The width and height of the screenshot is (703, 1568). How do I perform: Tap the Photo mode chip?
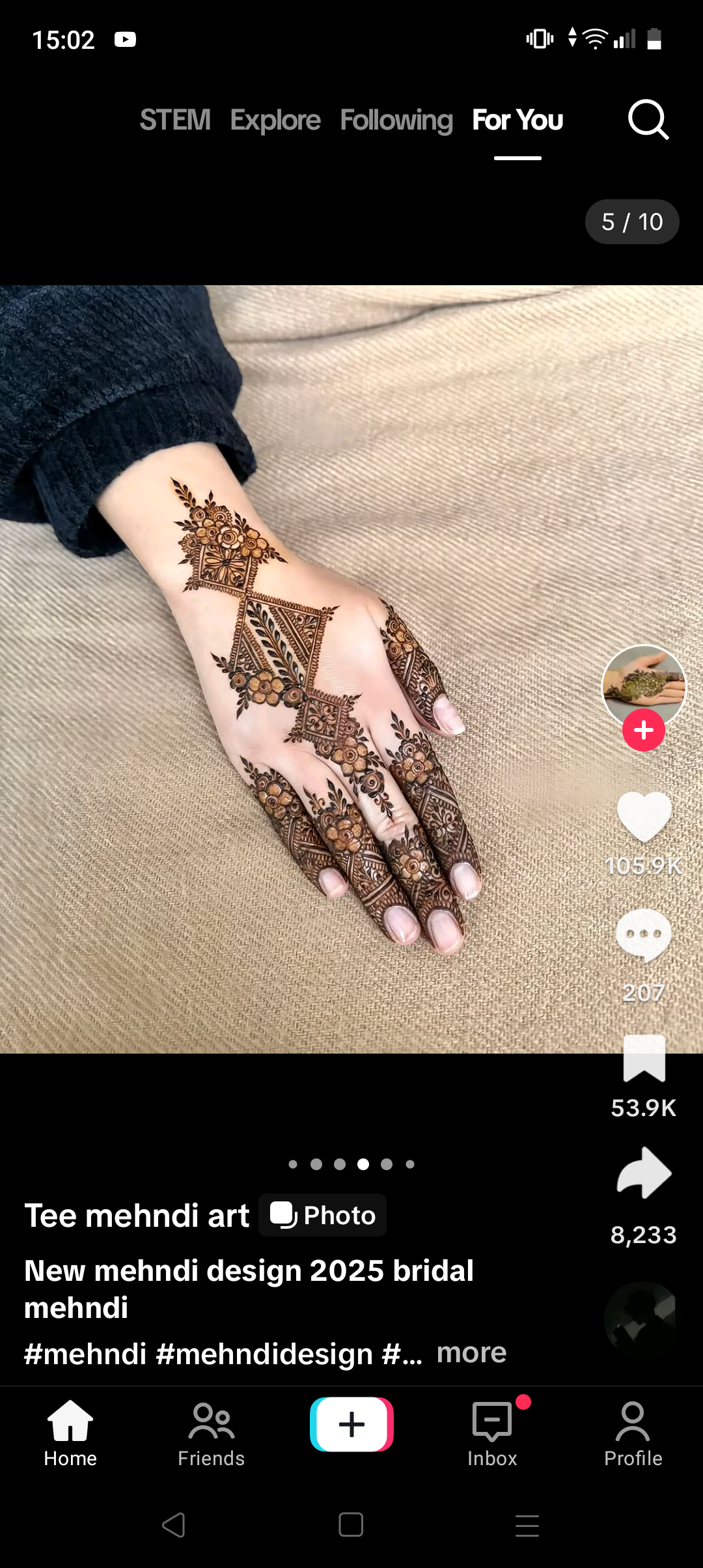click(x=322, y=1215)
